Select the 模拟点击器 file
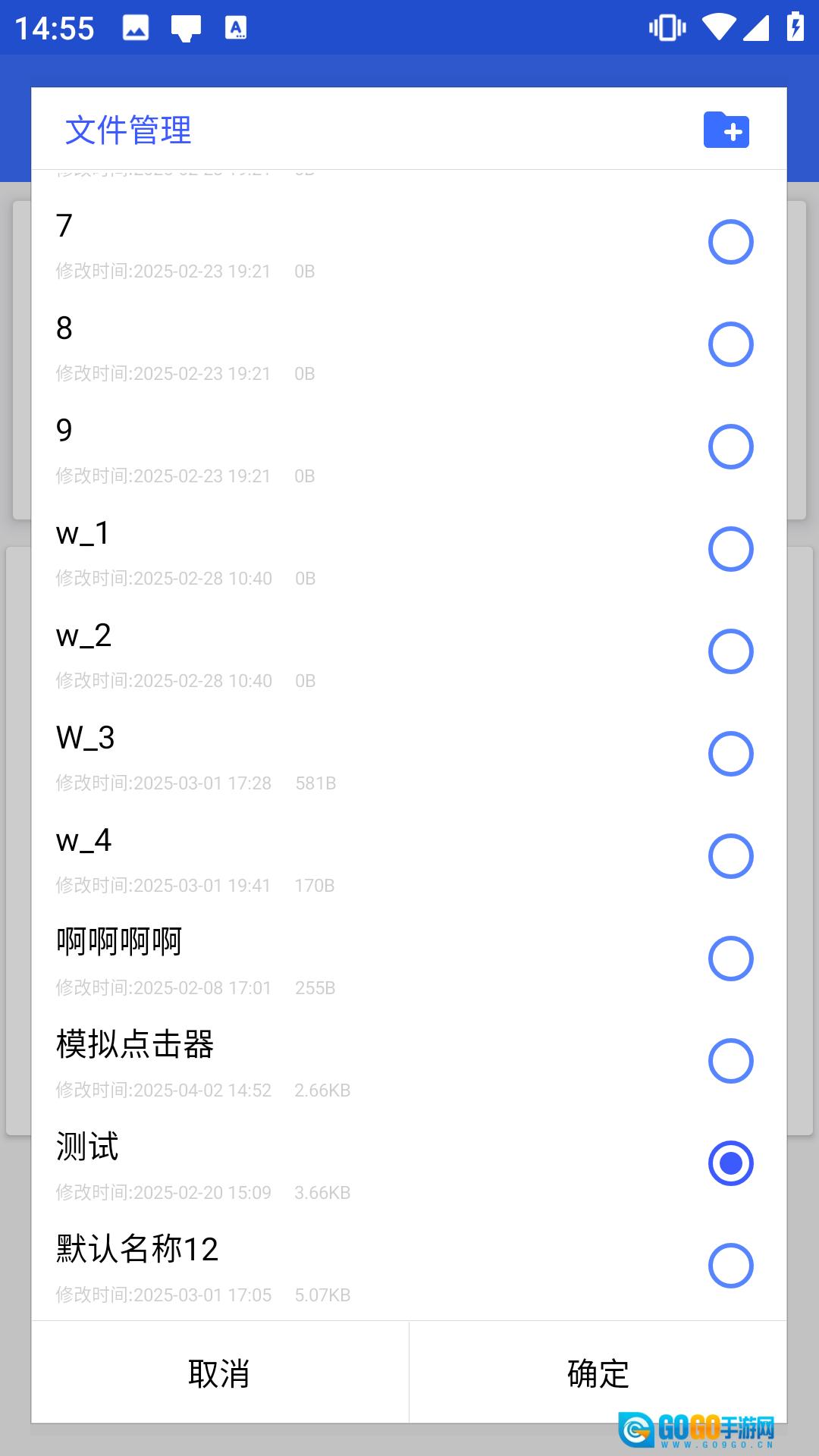The height and width of the screenshot is (1456, 819). (730, 1061)
